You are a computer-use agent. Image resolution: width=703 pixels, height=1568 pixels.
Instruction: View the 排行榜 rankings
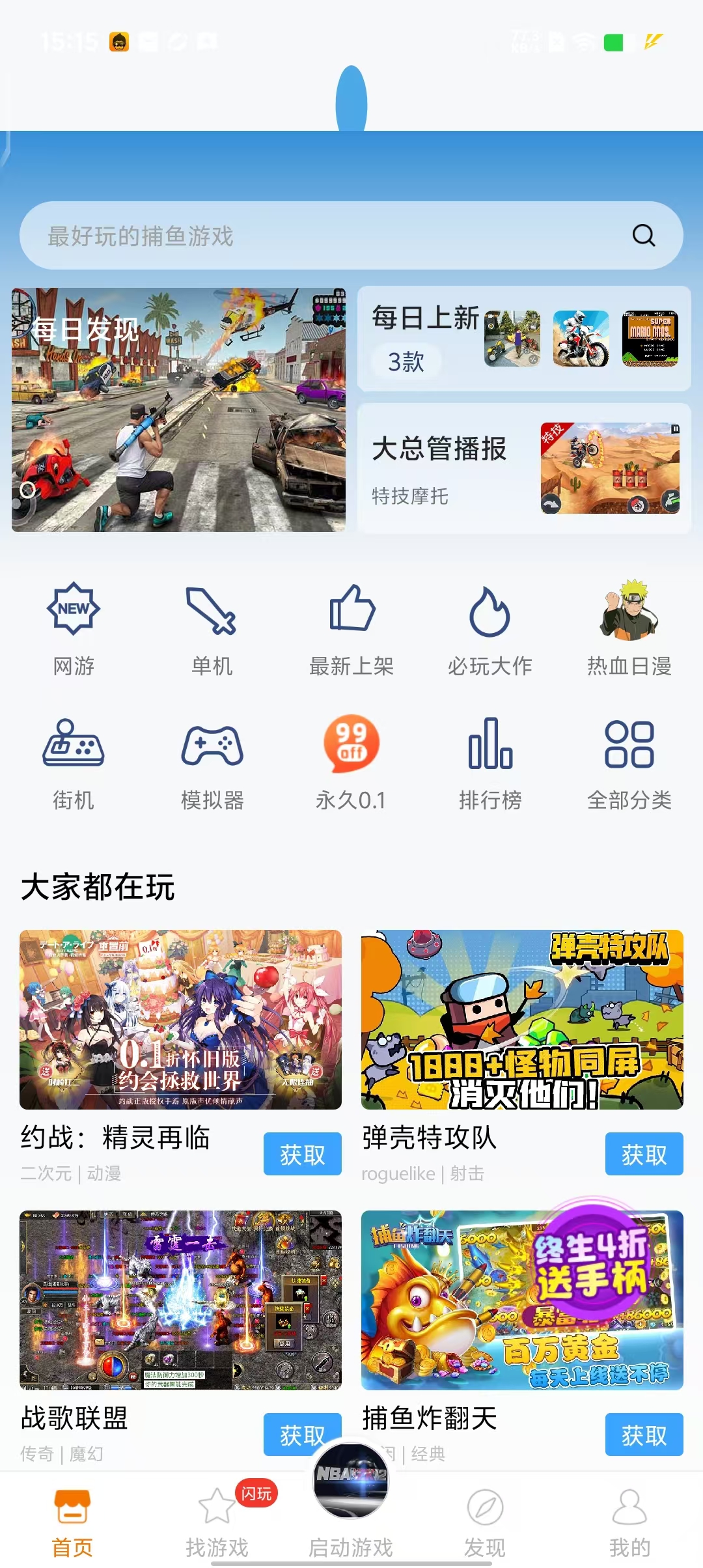pos(489,763)
